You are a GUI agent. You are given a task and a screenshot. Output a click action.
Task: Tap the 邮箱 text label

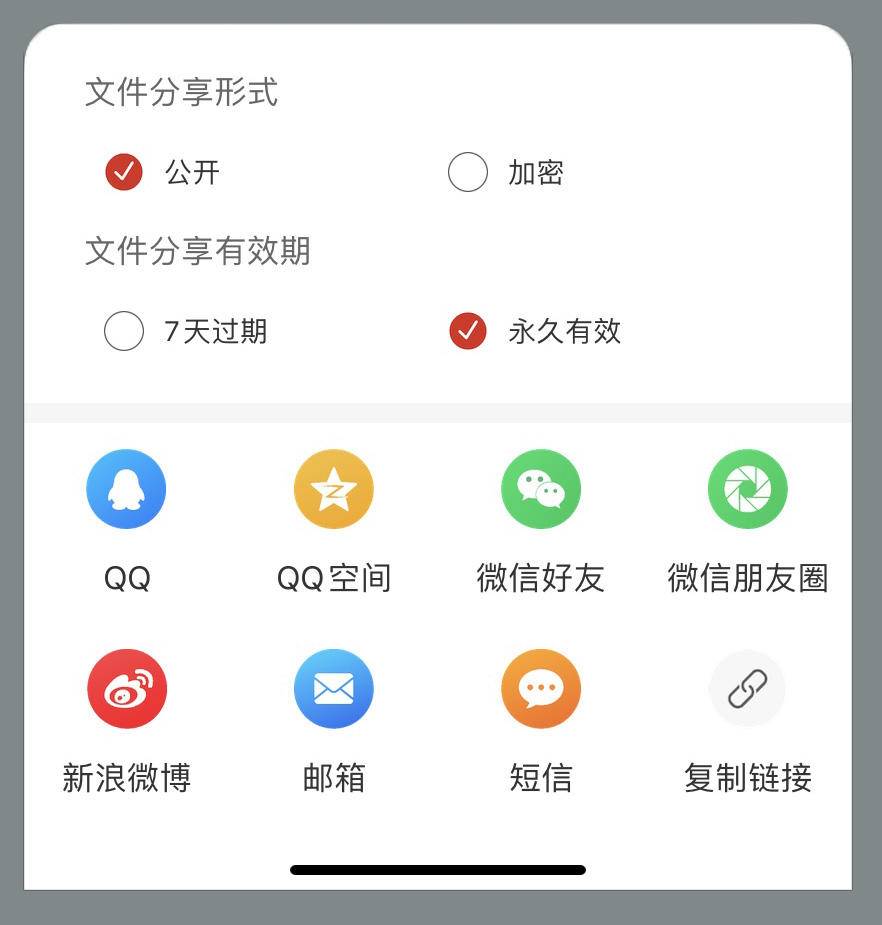click(x=333, y=777)
